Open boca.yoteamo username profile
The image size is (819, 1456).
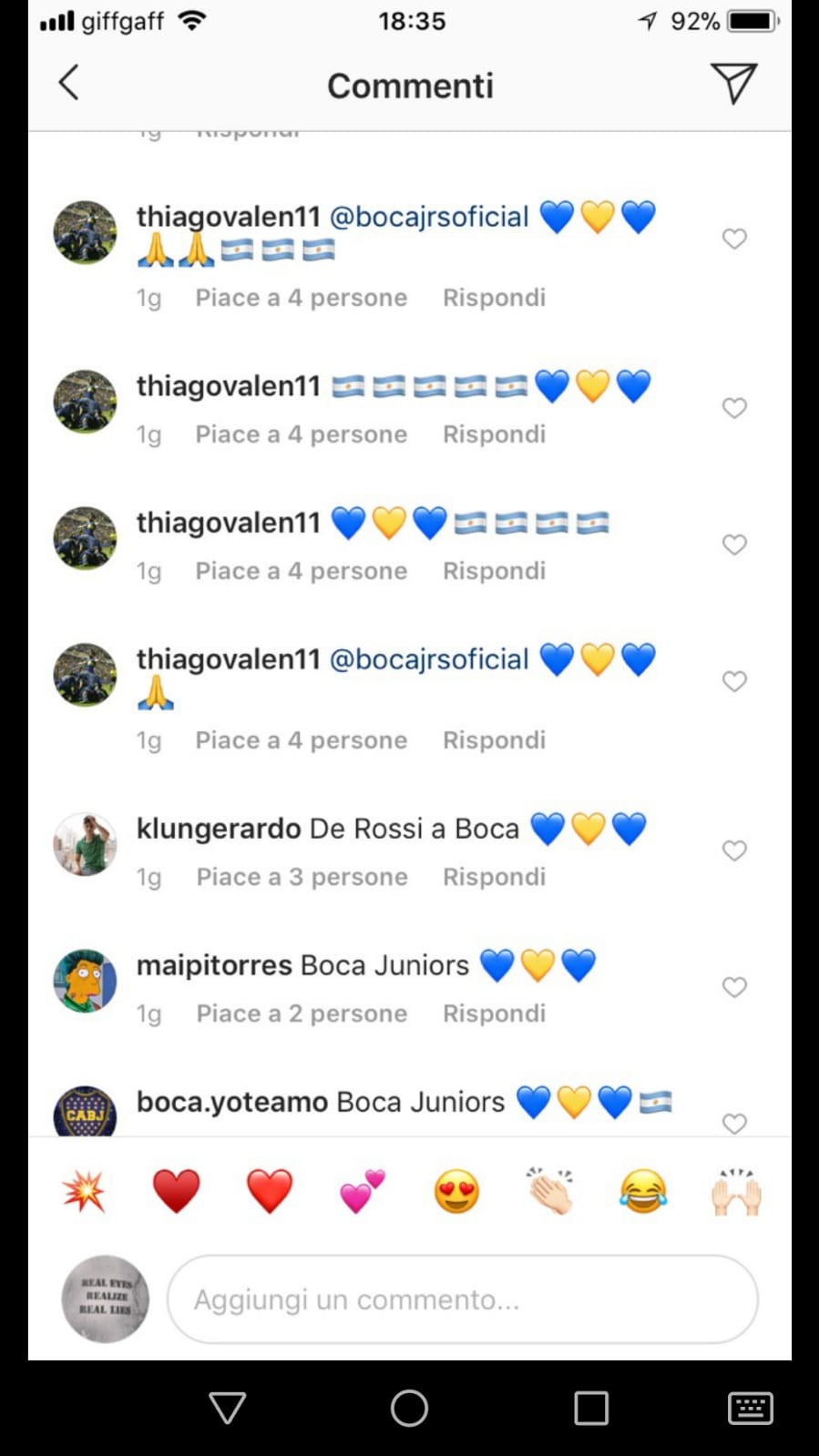point(232,1102)
